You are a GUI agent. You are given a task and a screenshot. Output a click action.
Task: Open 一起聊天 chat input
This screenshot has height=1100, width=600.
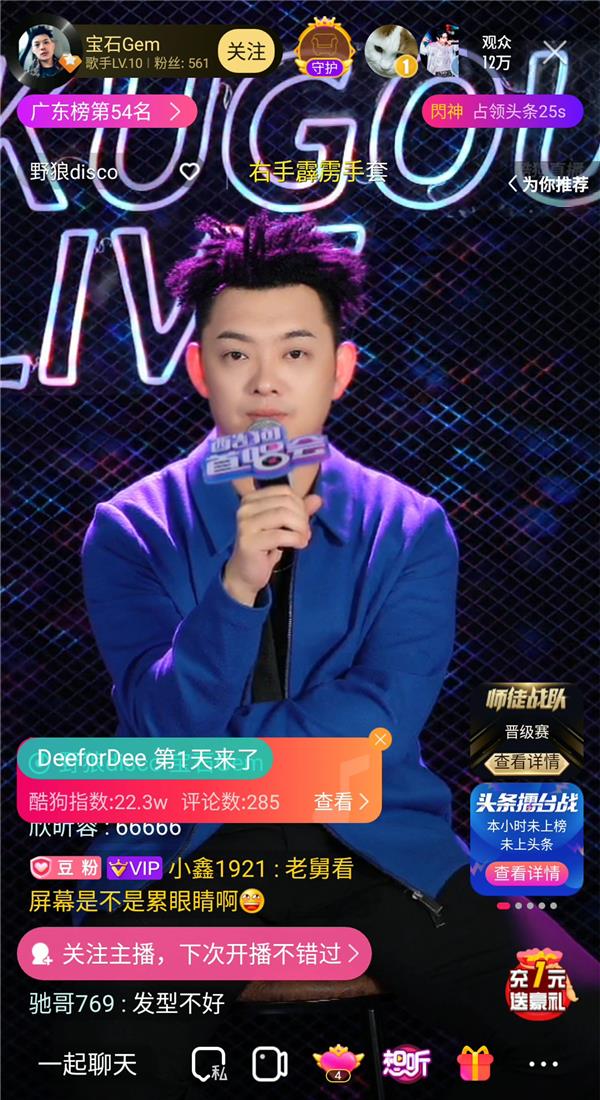click(x=87, y=1064)
